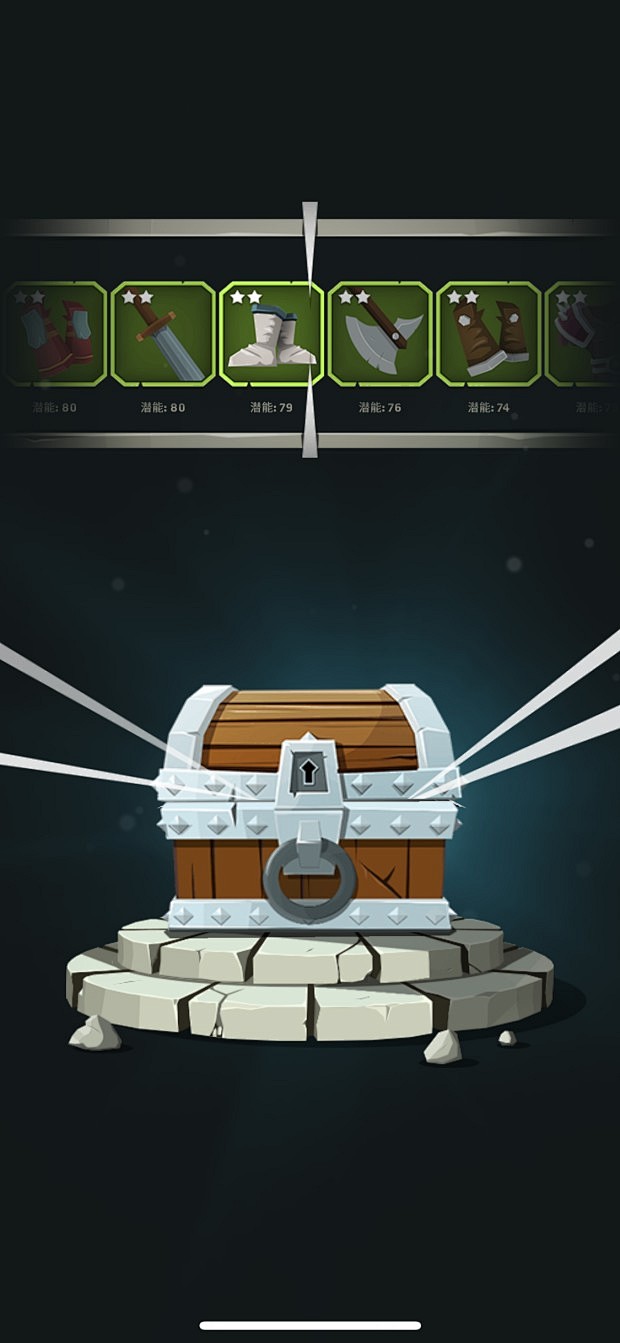Tap the treasure chest to open it
Screen dimensions: 620x1343
pyautogui.click(x=309, y=808)
